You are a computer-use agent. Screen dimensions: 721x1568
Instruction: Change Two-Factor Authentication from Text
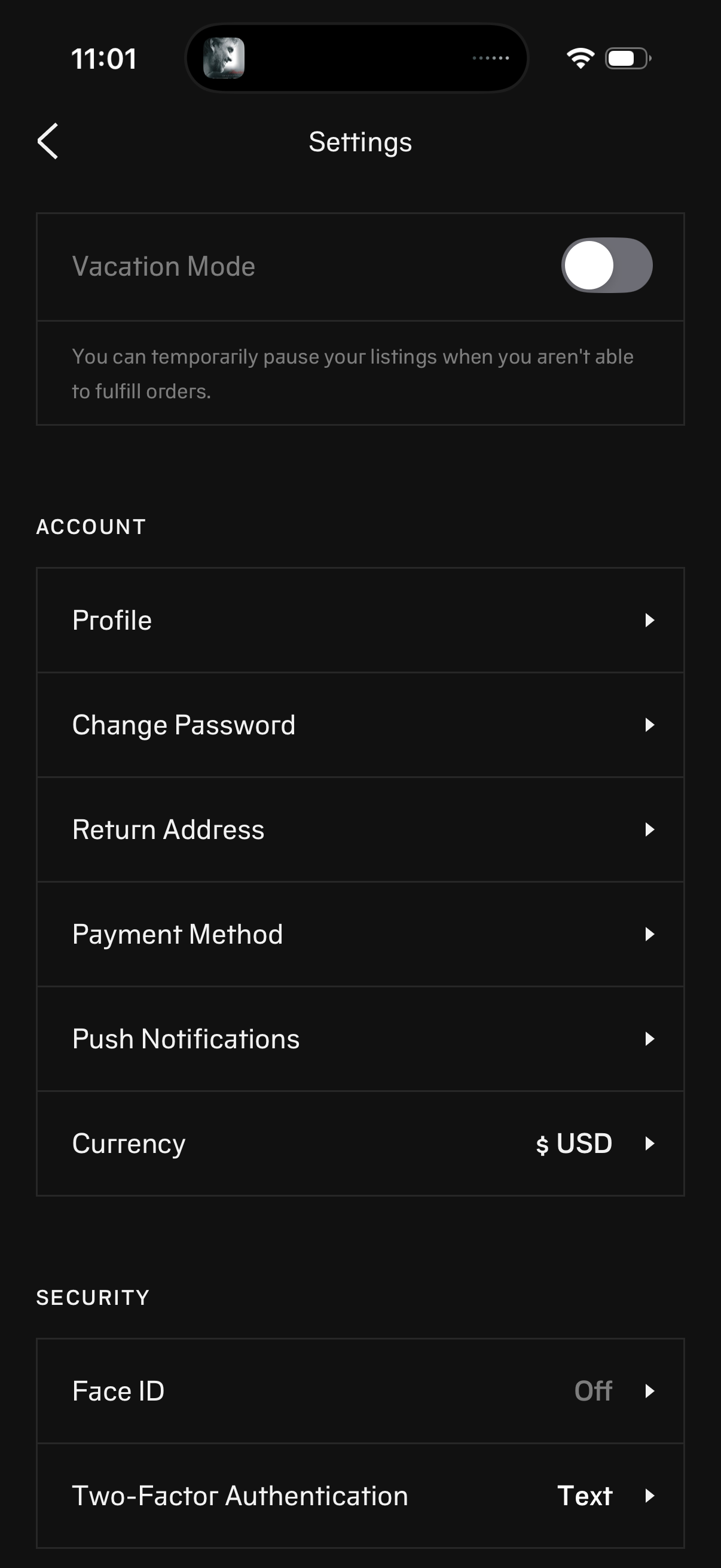tap(361, 1496)
